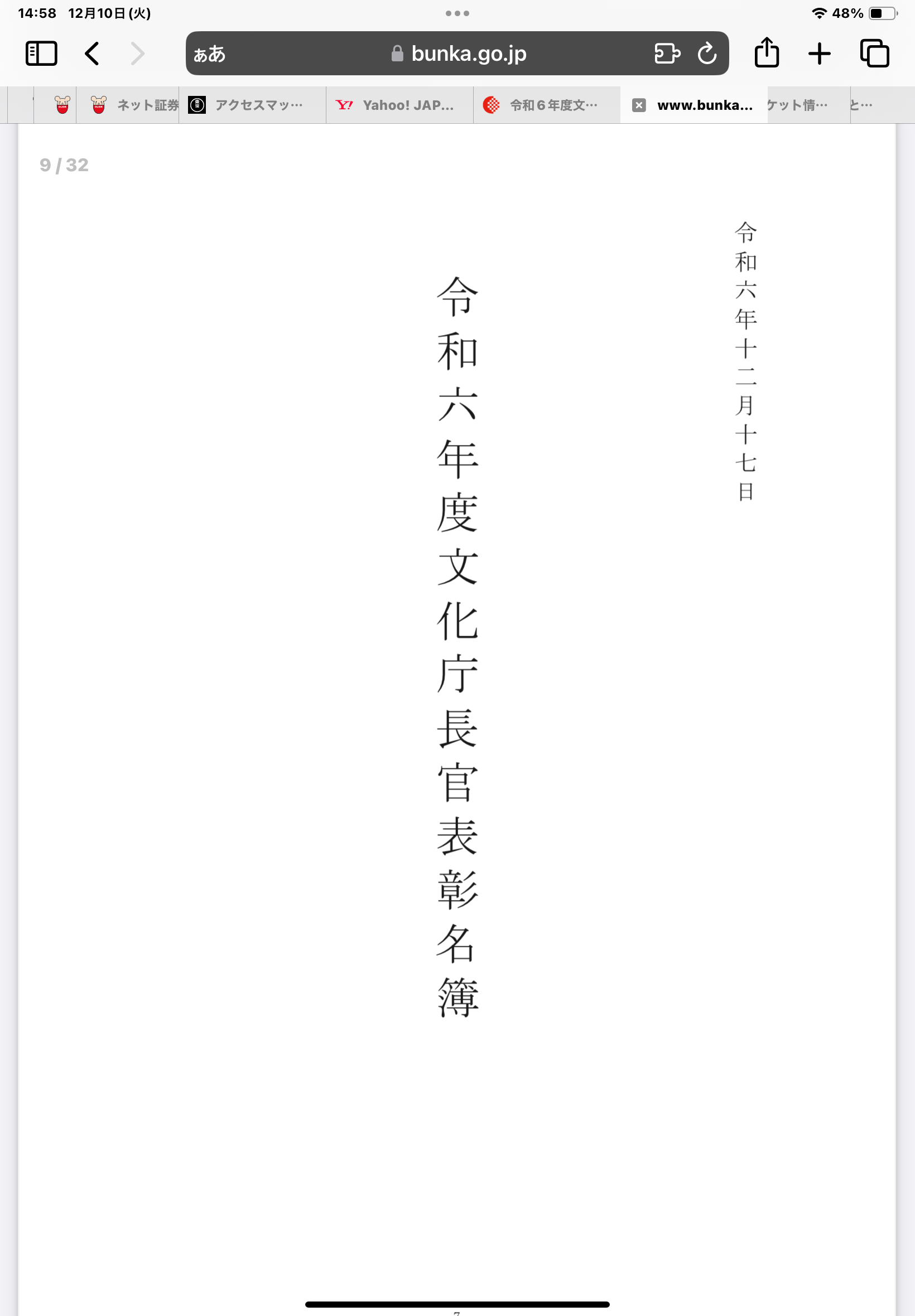
Task: Switch to the ネット証券 tab
Action: click(x=134, y=105)
